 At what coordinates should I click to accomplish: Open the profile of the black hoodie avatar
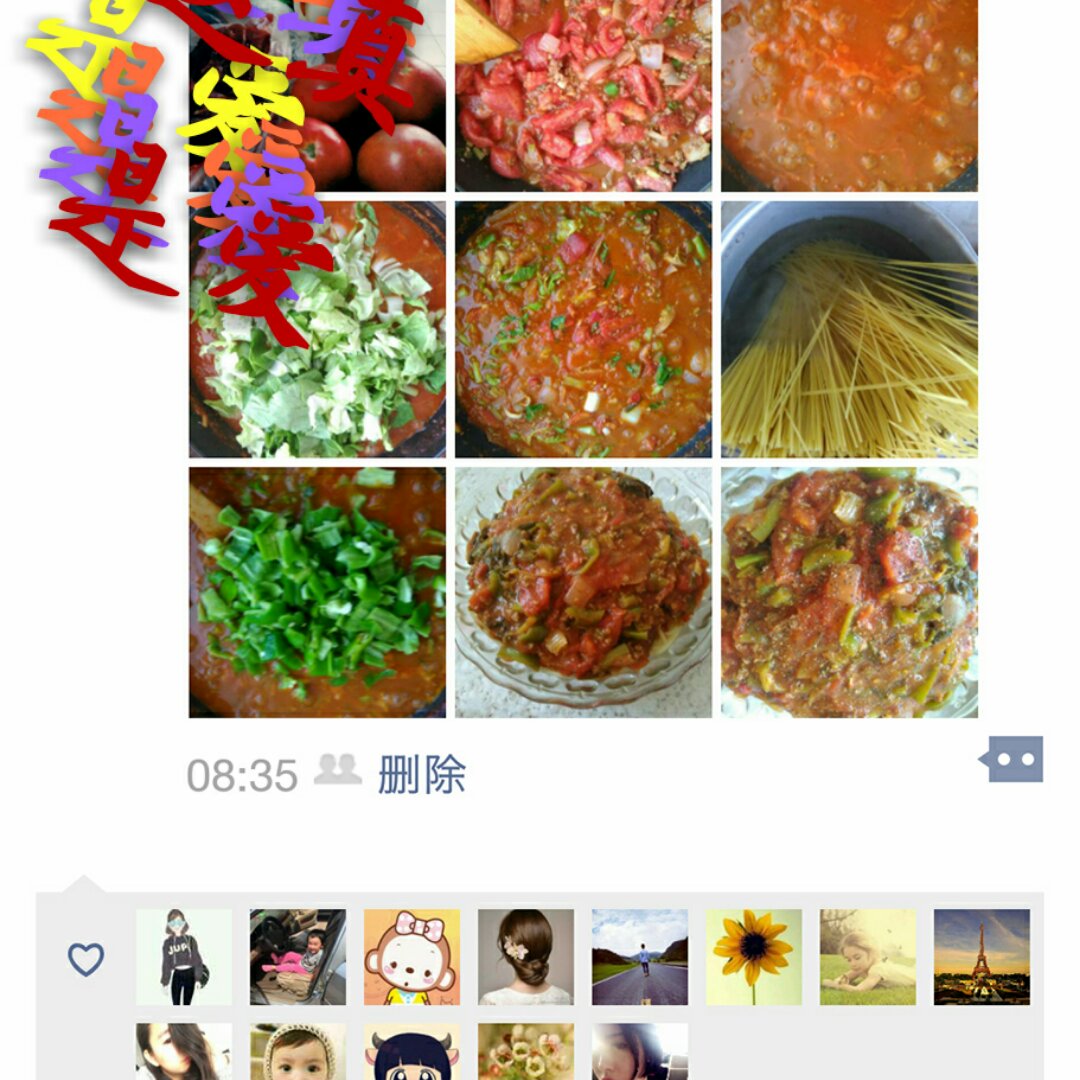184,957
